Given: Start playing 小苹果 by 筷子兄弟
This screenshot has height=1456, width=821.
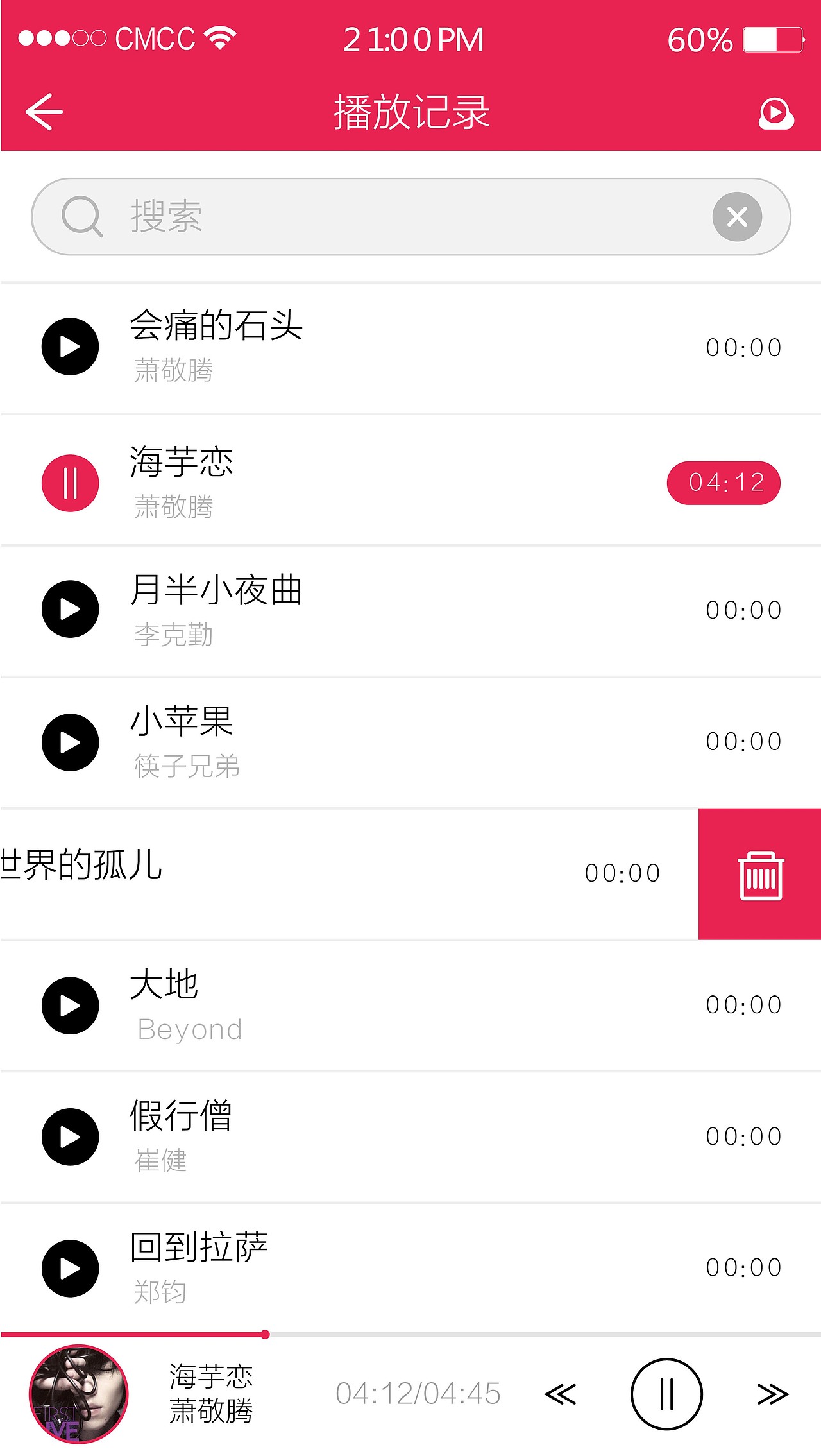Looking at the screenshot, I should (x=69, y=742).
